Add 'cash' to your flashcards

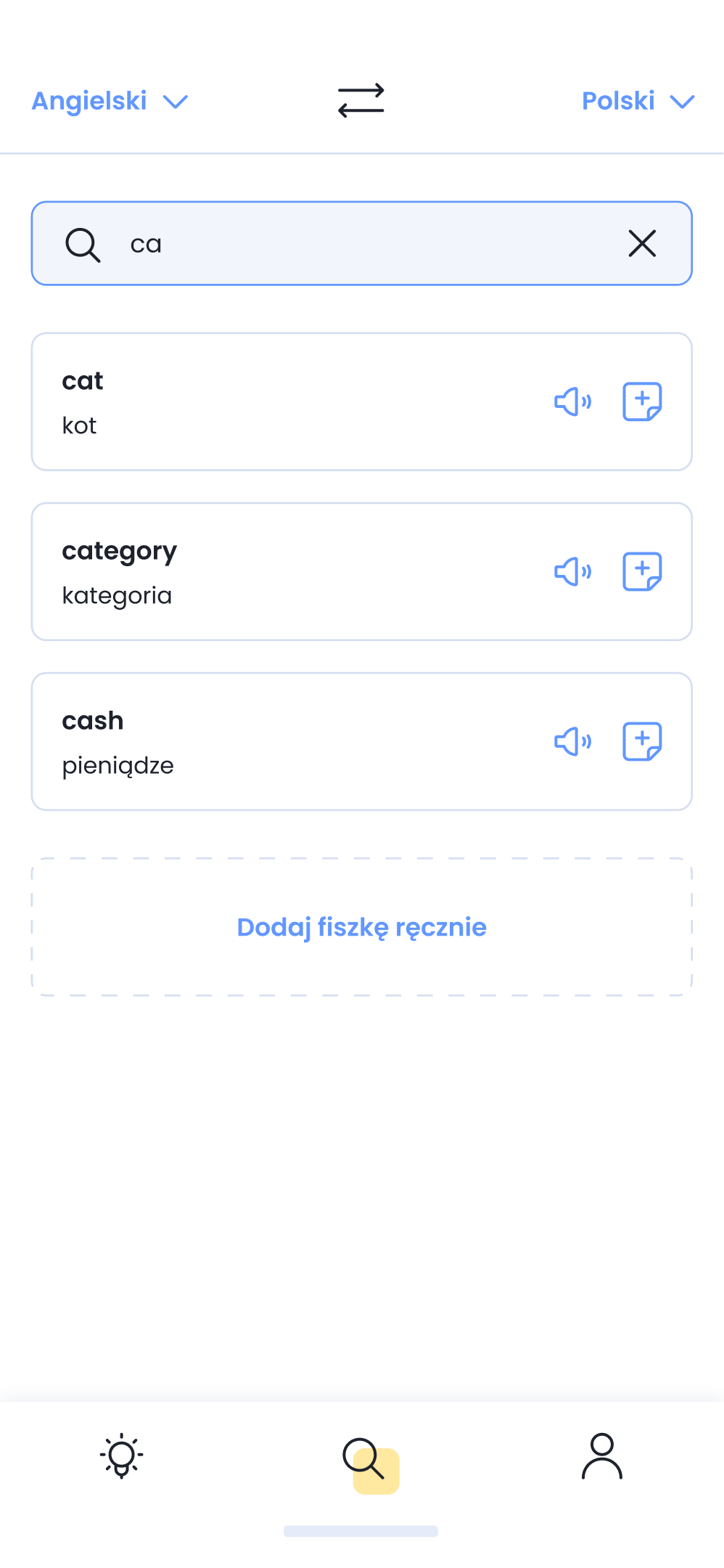pos(642,740)
